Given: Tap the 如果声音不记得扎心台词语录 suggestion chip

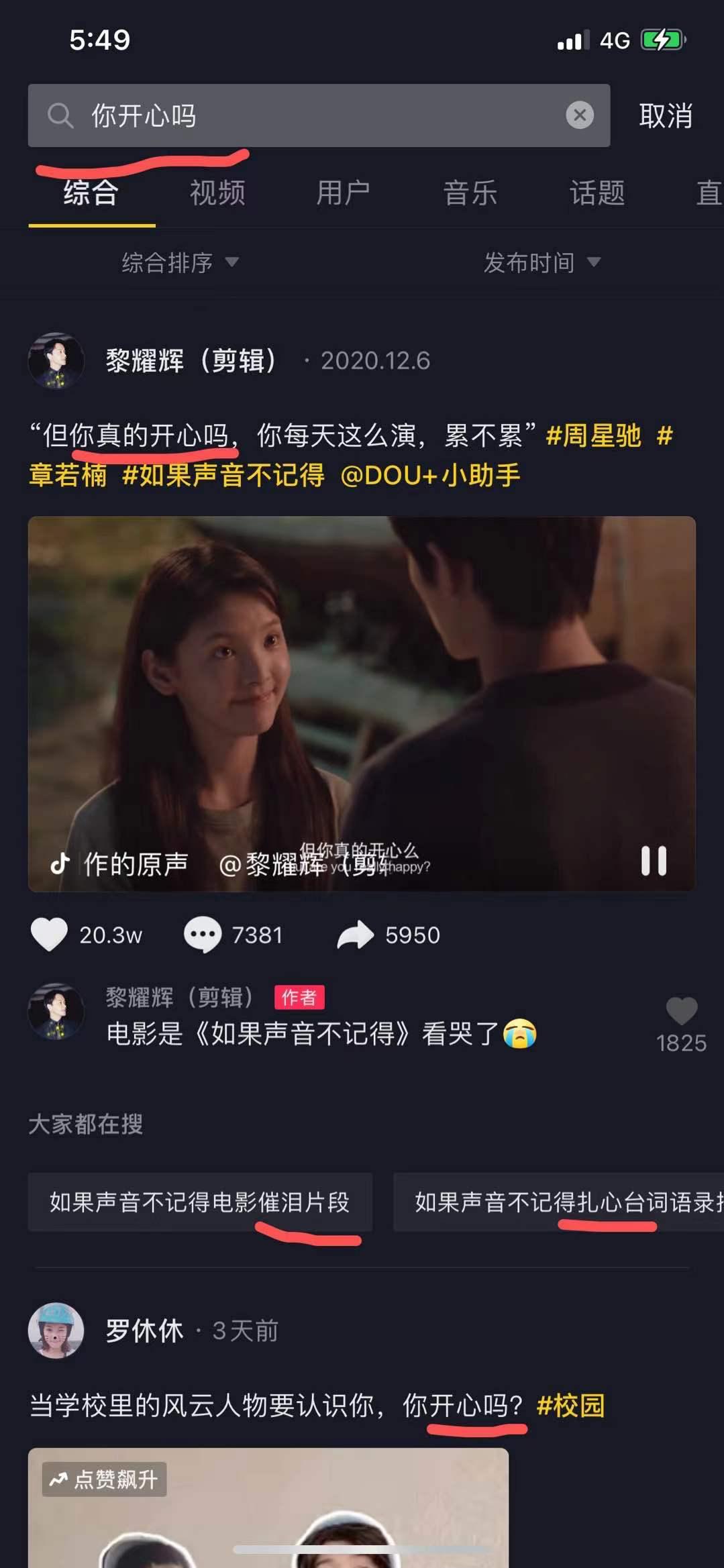Looking at the screenshot, I should coord(558,1202).
